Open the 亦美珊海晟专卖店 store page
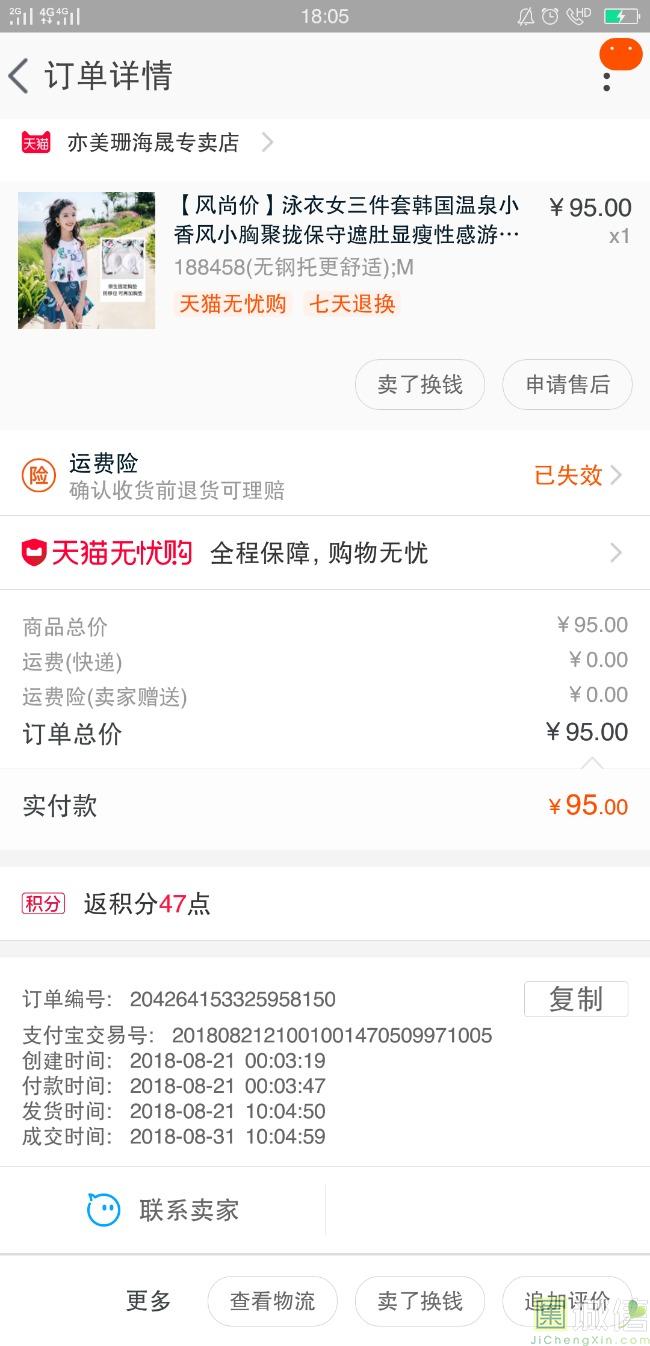Image resolution: width=650 pixels, height=1346 pixels. pos(147,142)
